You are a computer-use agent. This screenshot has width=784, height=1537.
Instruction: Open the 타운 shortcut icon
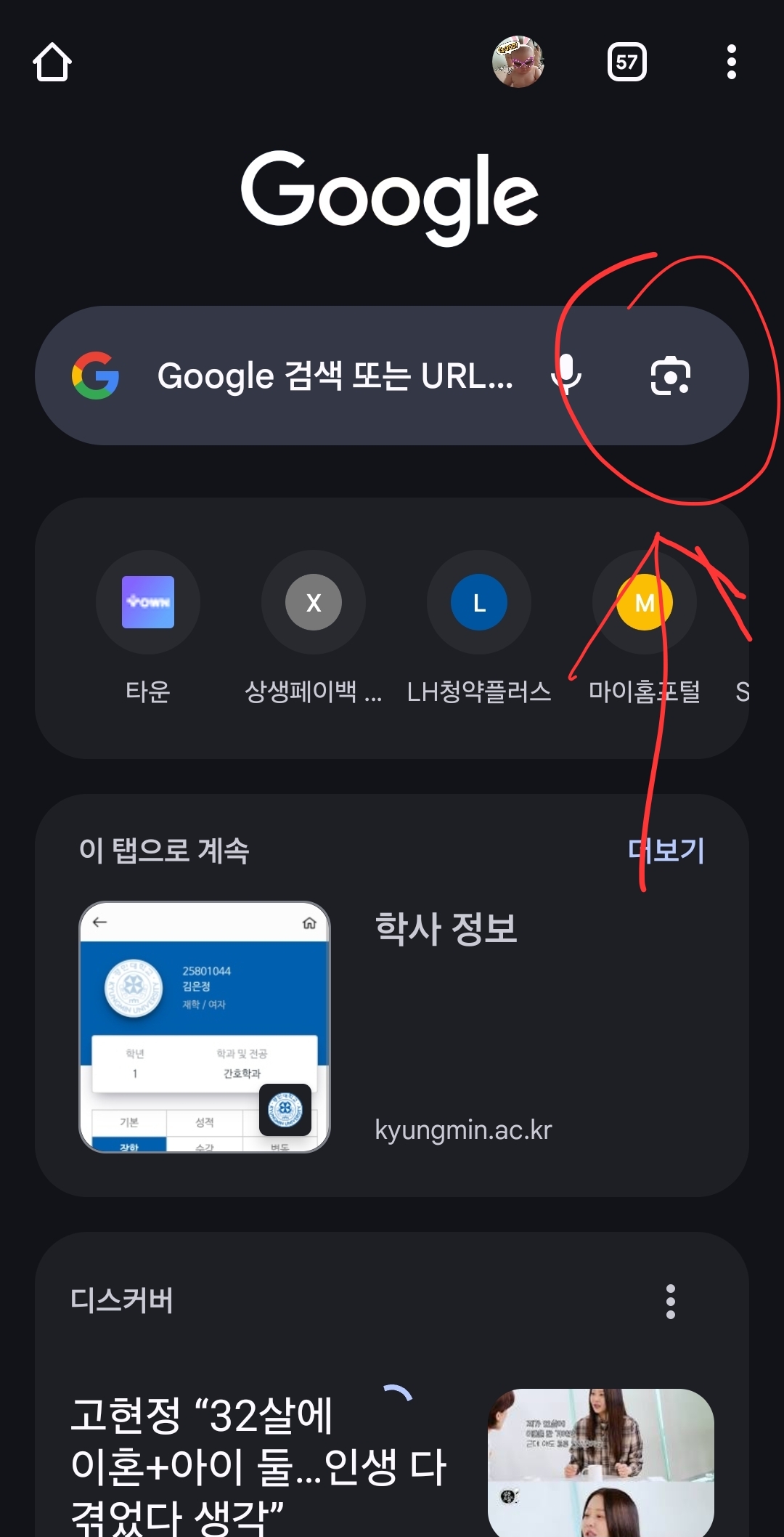(148, 603)
